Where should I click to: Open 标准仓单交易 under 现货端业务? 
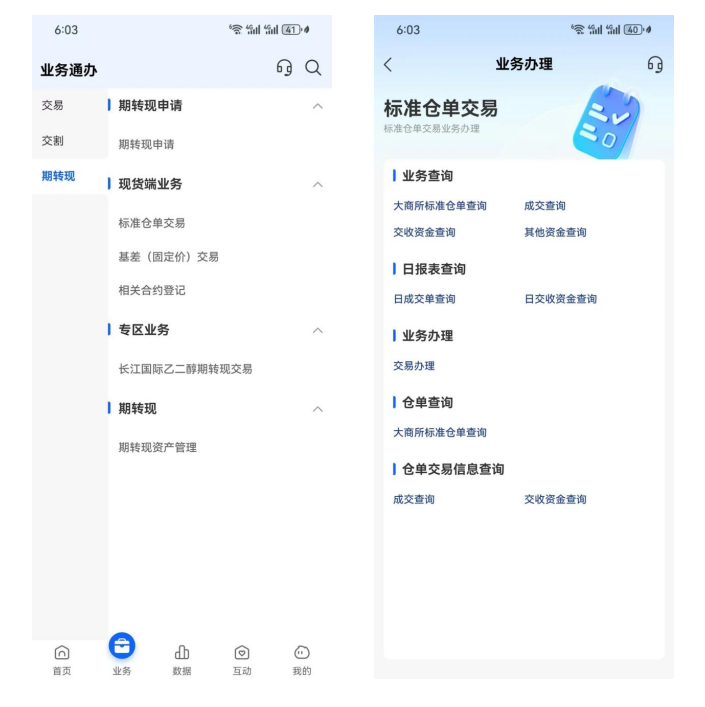[x=151, y=223]
